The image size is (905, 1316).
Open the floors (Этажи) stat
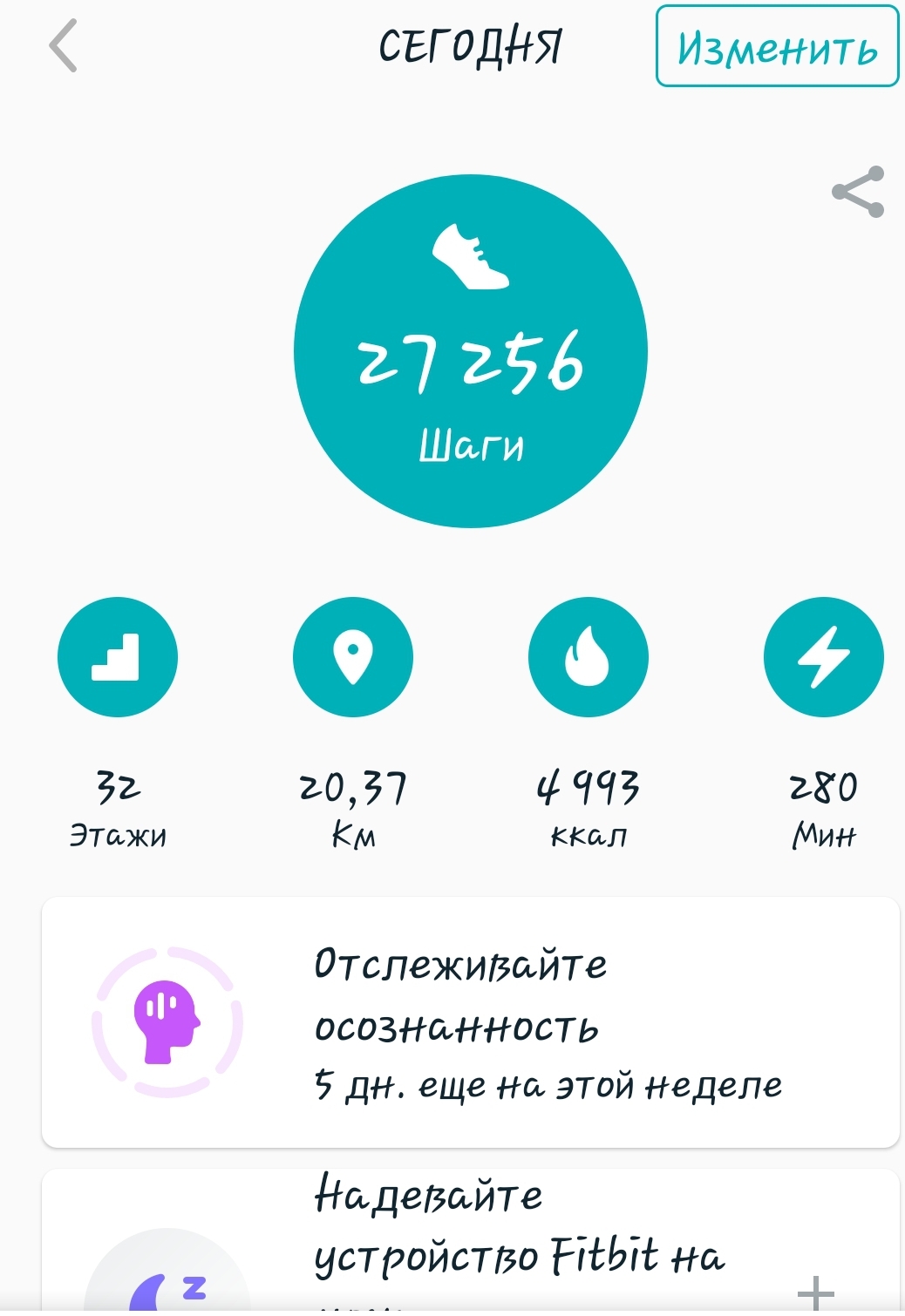[118, 657]
